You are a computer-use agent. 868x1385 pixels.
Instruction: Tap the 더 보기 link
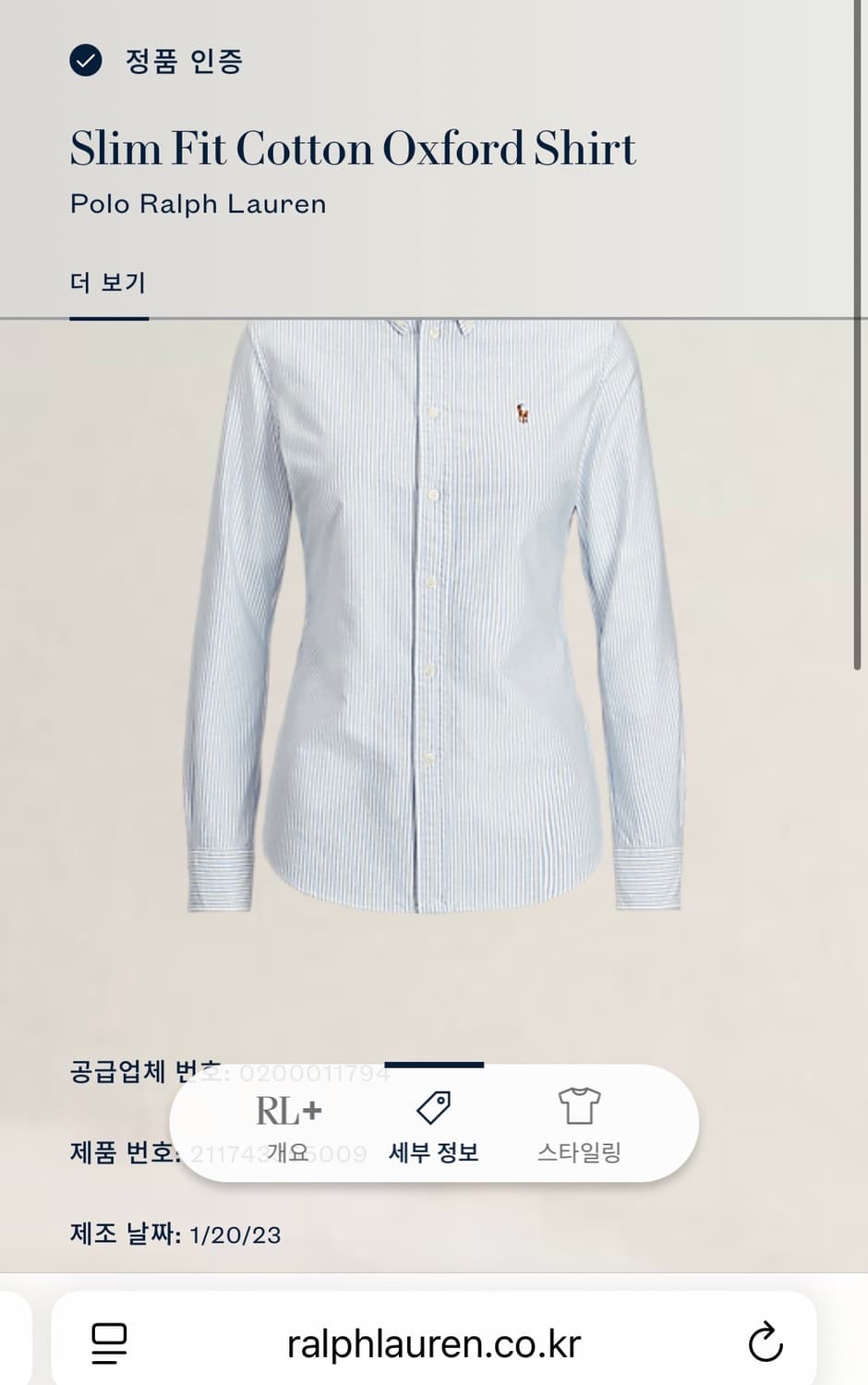point(108,283)
